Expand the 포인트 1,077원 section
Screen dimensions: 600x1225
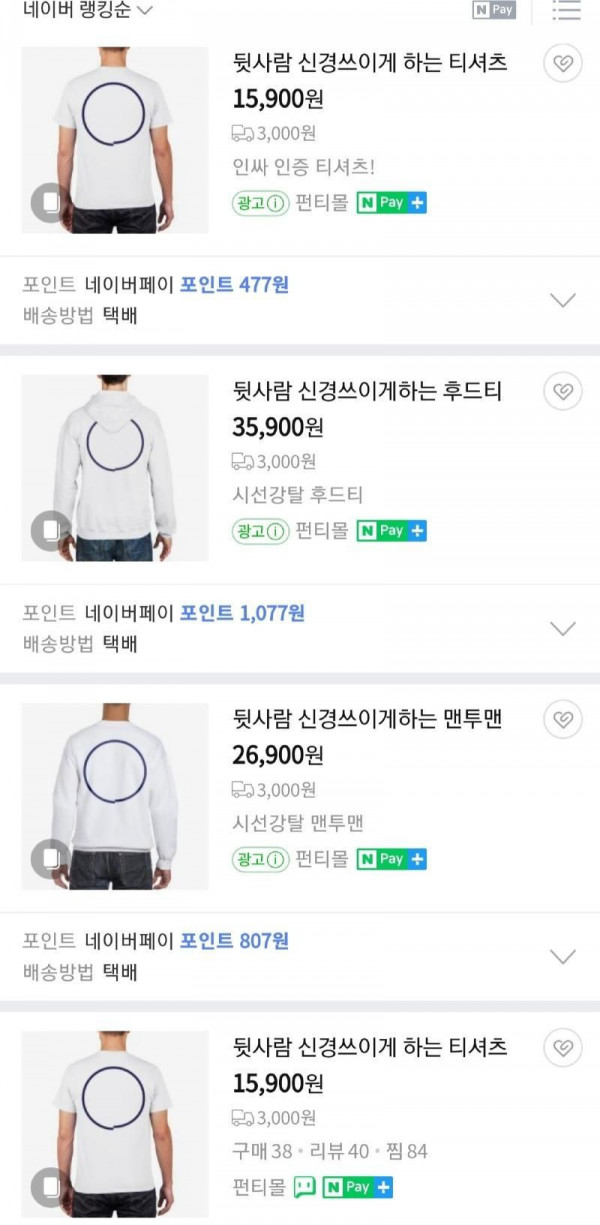coord(563,628)
